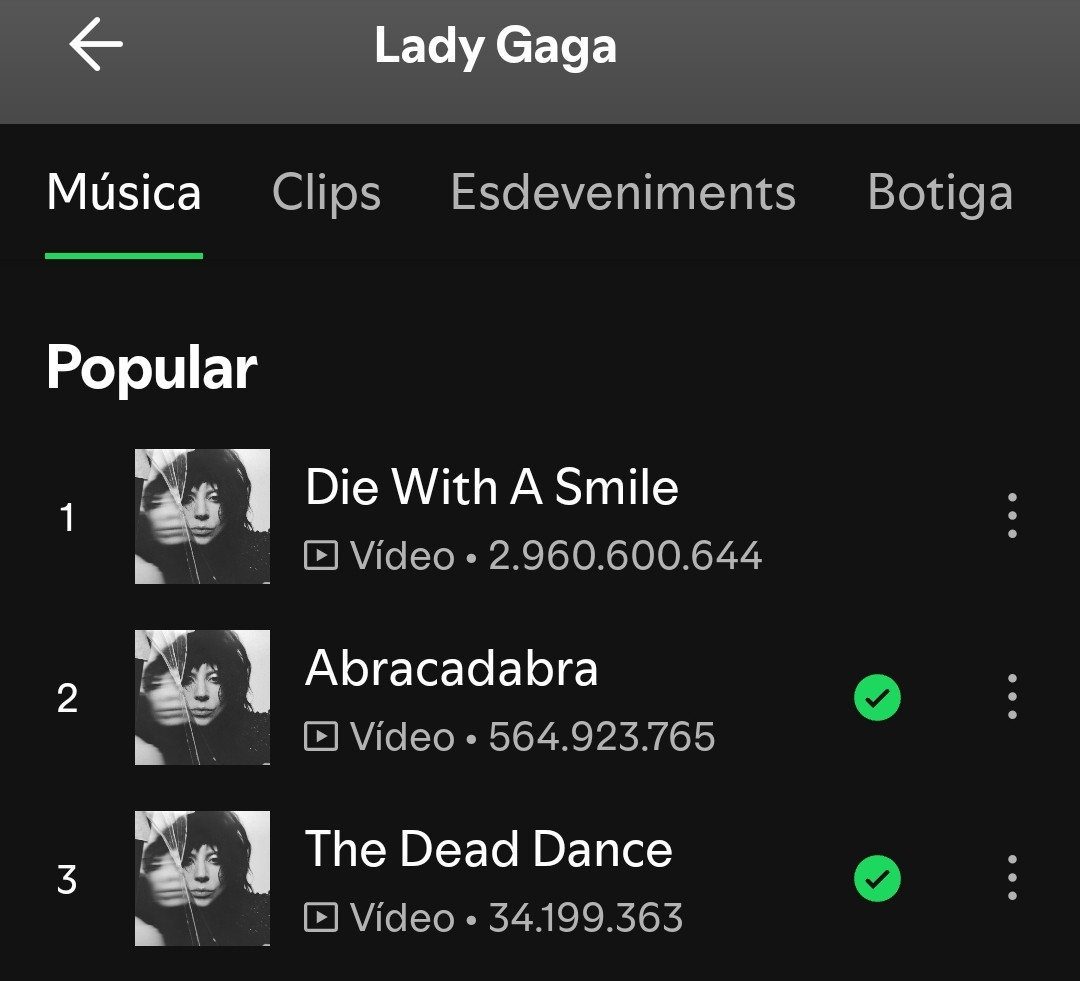Go back using the arrow icon
1080x981 pixels.
coord(96,46)
